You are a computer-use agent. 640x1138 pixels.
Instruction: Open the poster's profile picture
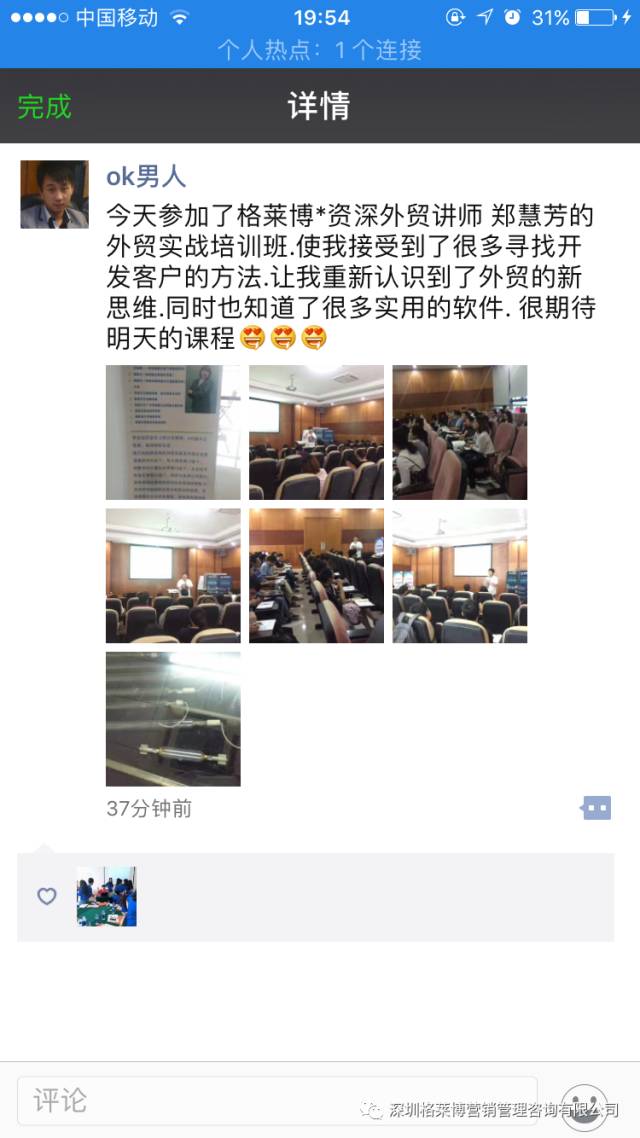point(55,194)
